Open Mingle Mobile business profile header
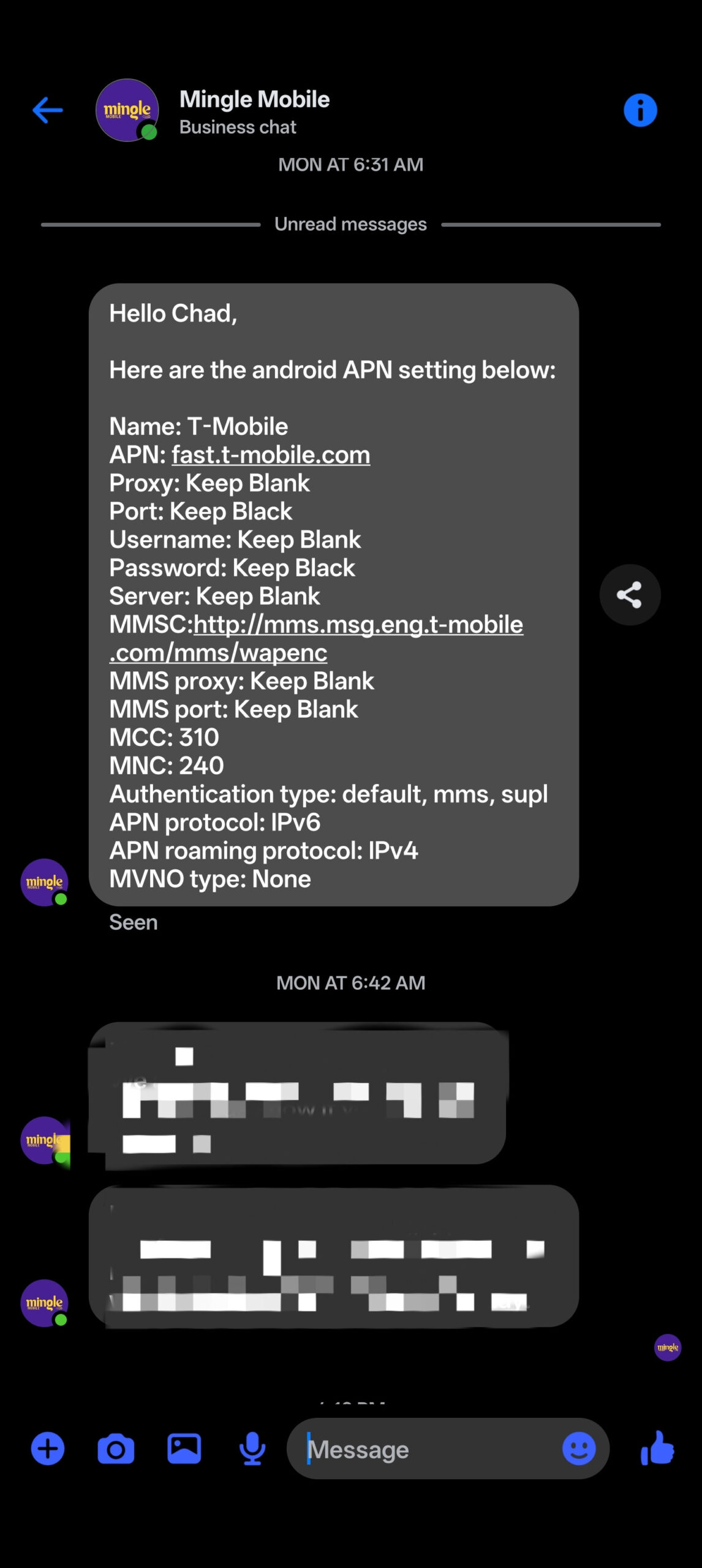The image size is (702, 1568). coord(254,111)
